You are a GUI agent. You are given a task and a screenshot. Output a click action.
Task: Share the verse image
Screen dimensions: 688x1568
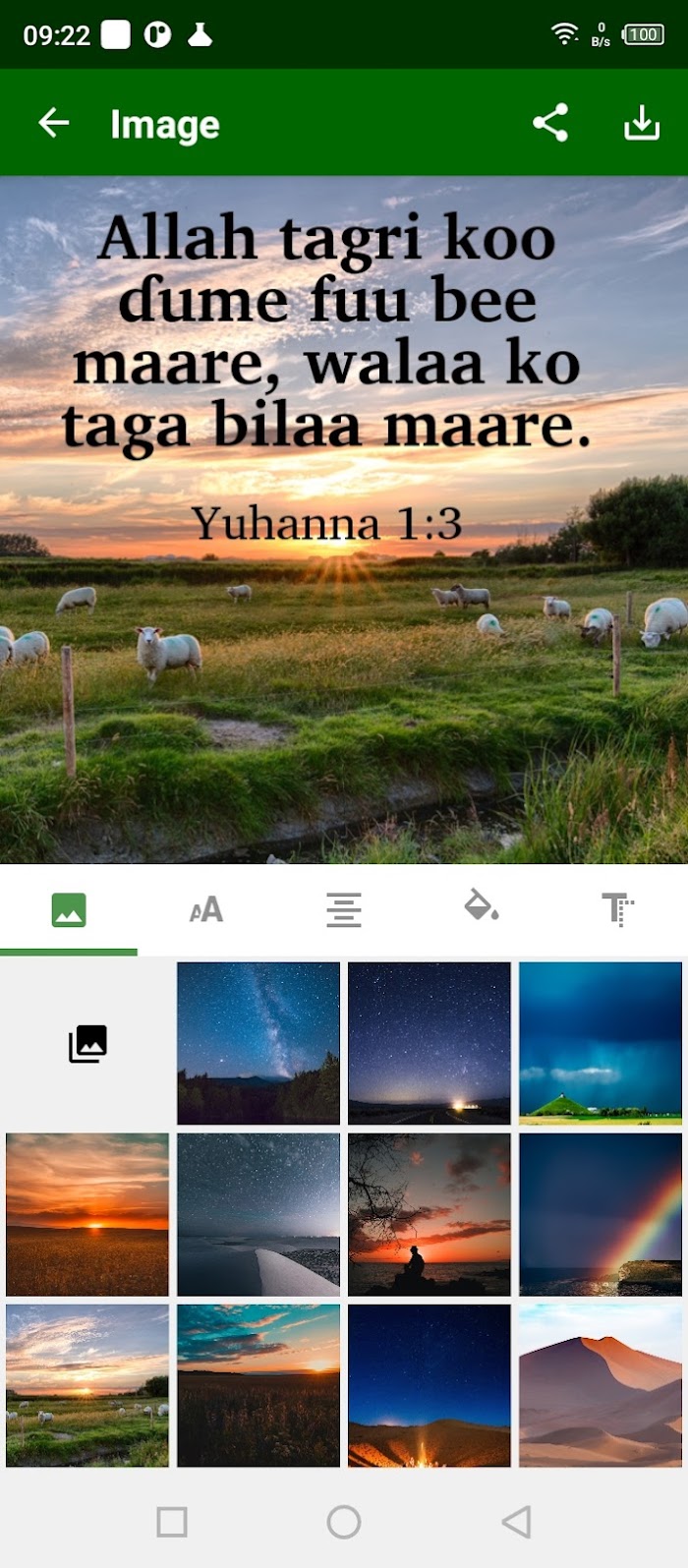coord(550,123)
